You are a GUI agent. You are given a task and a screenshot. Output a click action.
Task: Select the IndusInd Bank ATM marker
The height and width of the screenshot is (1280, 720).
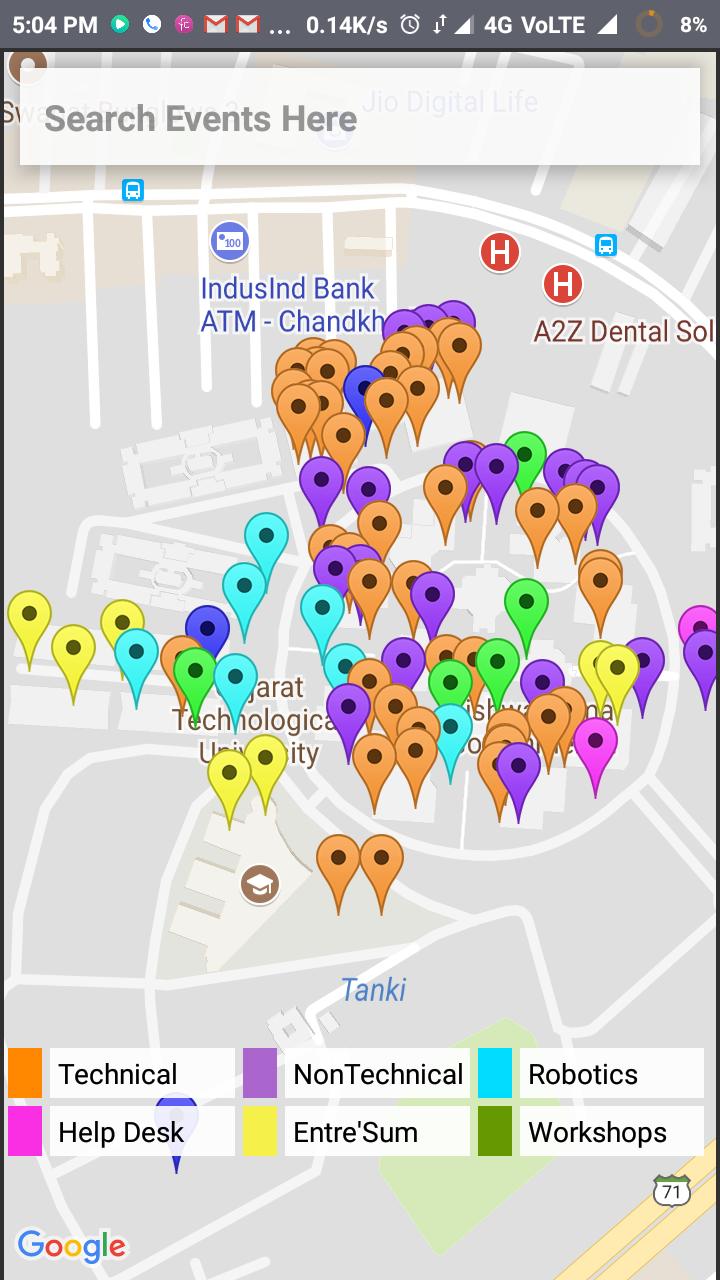(228, 242)
